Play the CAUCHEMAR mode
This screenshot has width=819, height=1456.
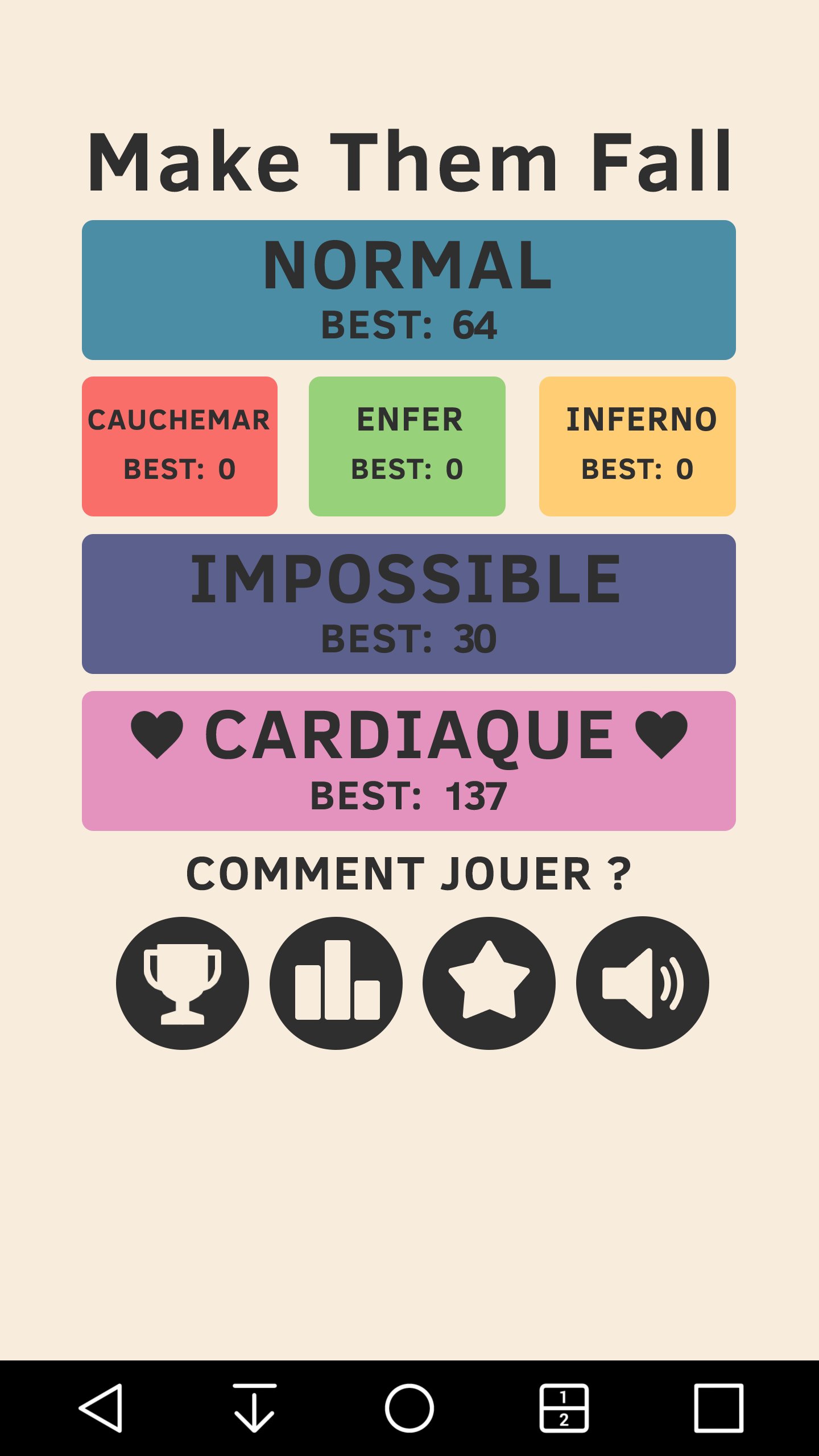coord(180,446)
